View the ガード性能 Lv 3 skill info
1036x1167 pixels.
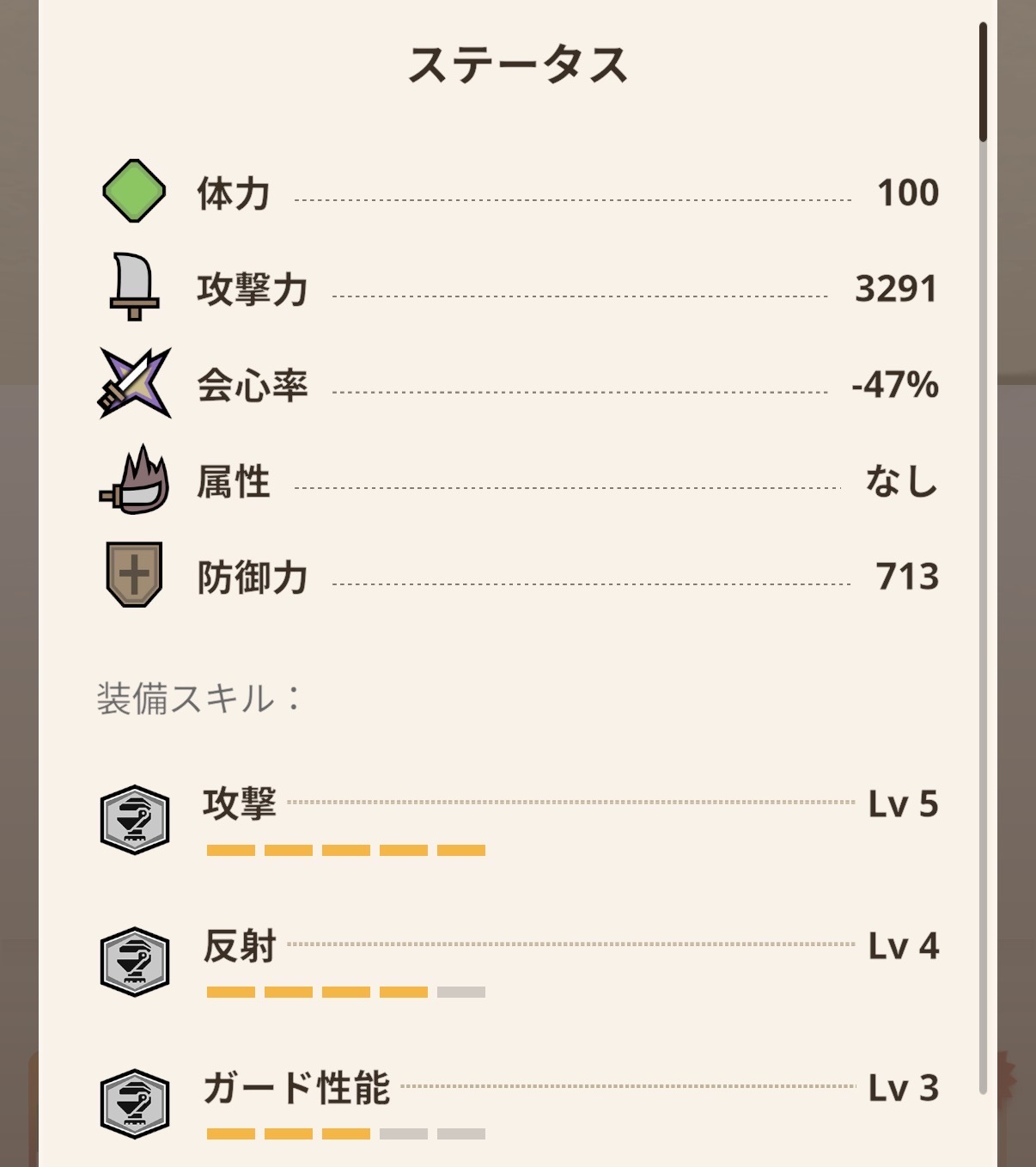pyautogui.click(x=518, y=1102)
